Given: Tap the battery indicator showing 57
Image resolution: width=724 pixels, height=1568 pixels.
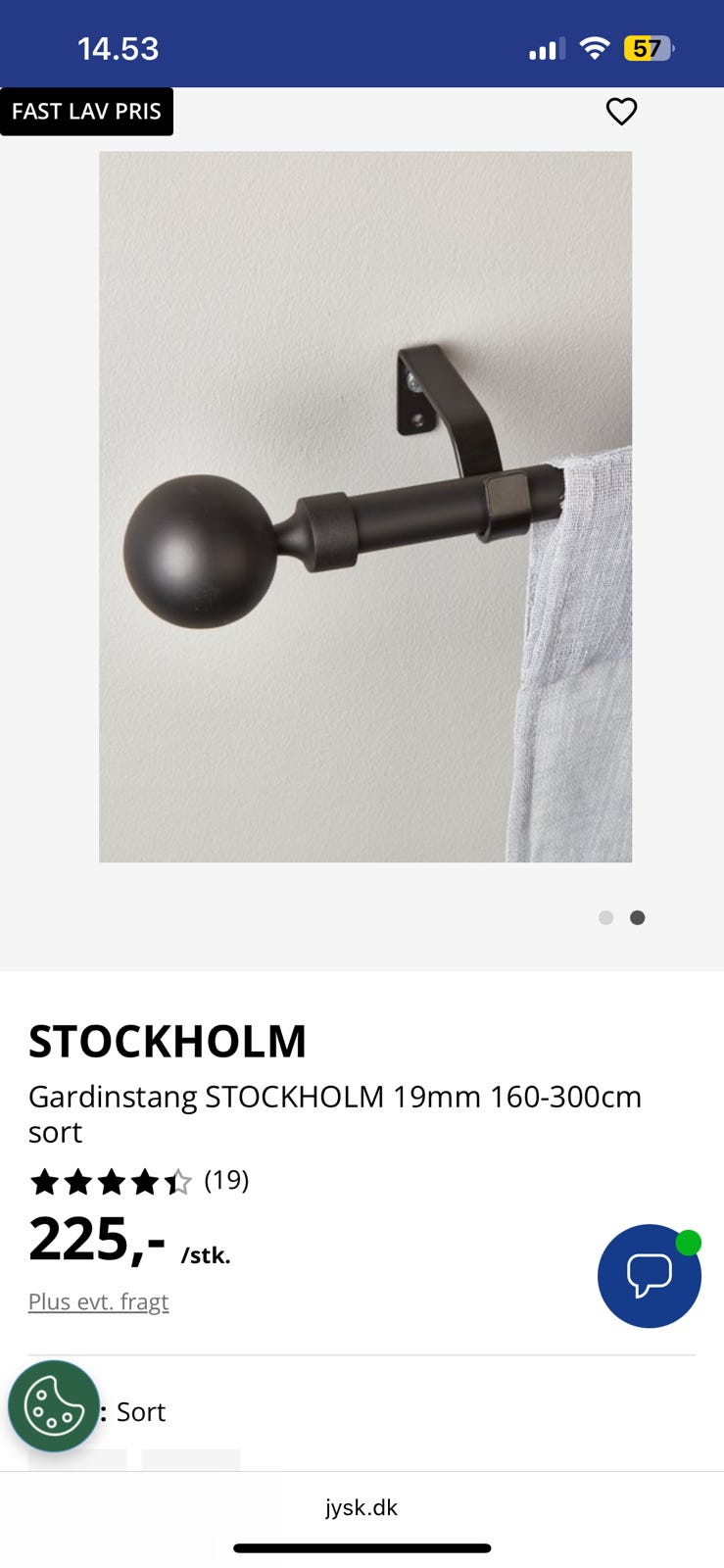Looking at the screenshot, I should pyautogui.click(x=650, y=47).
